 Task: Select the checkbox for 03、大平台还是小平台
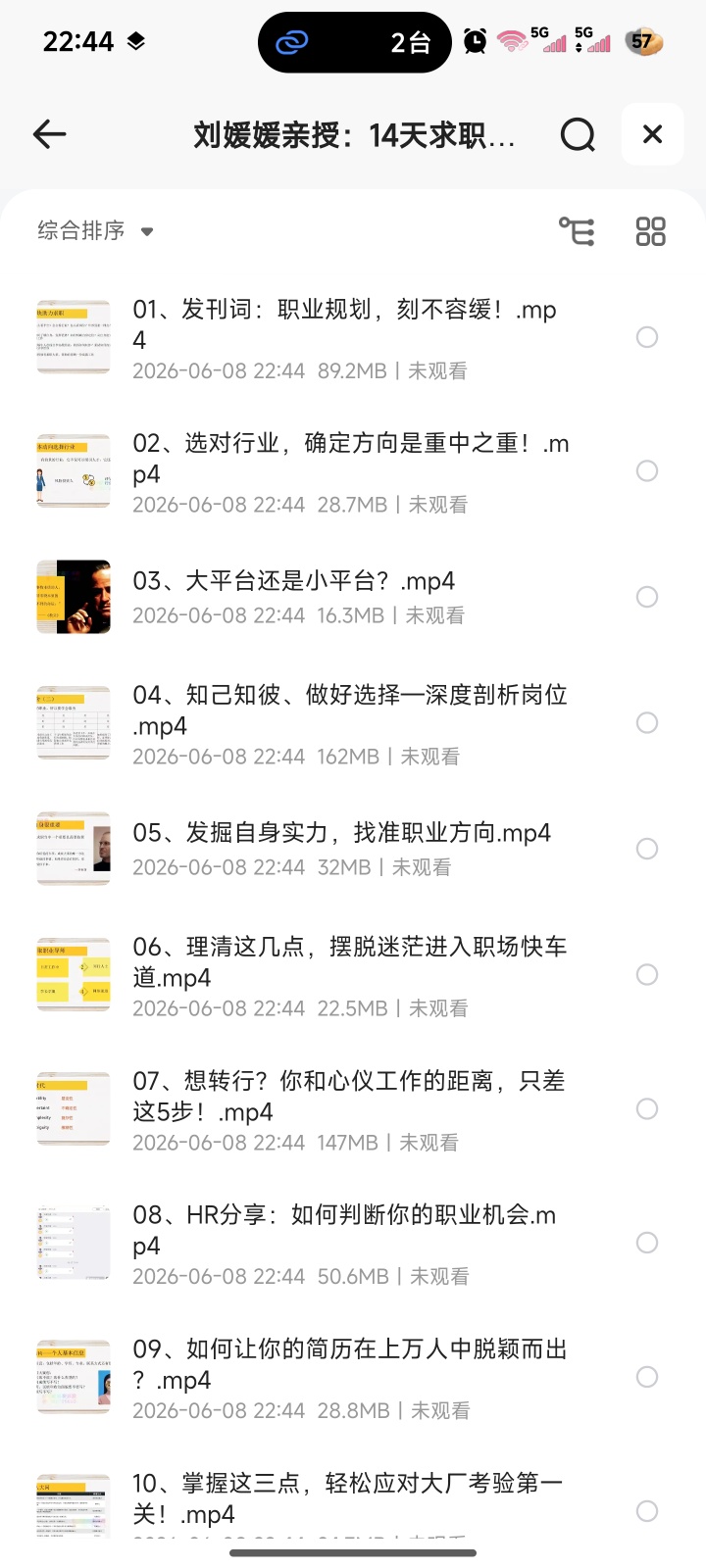pos(647,597)
